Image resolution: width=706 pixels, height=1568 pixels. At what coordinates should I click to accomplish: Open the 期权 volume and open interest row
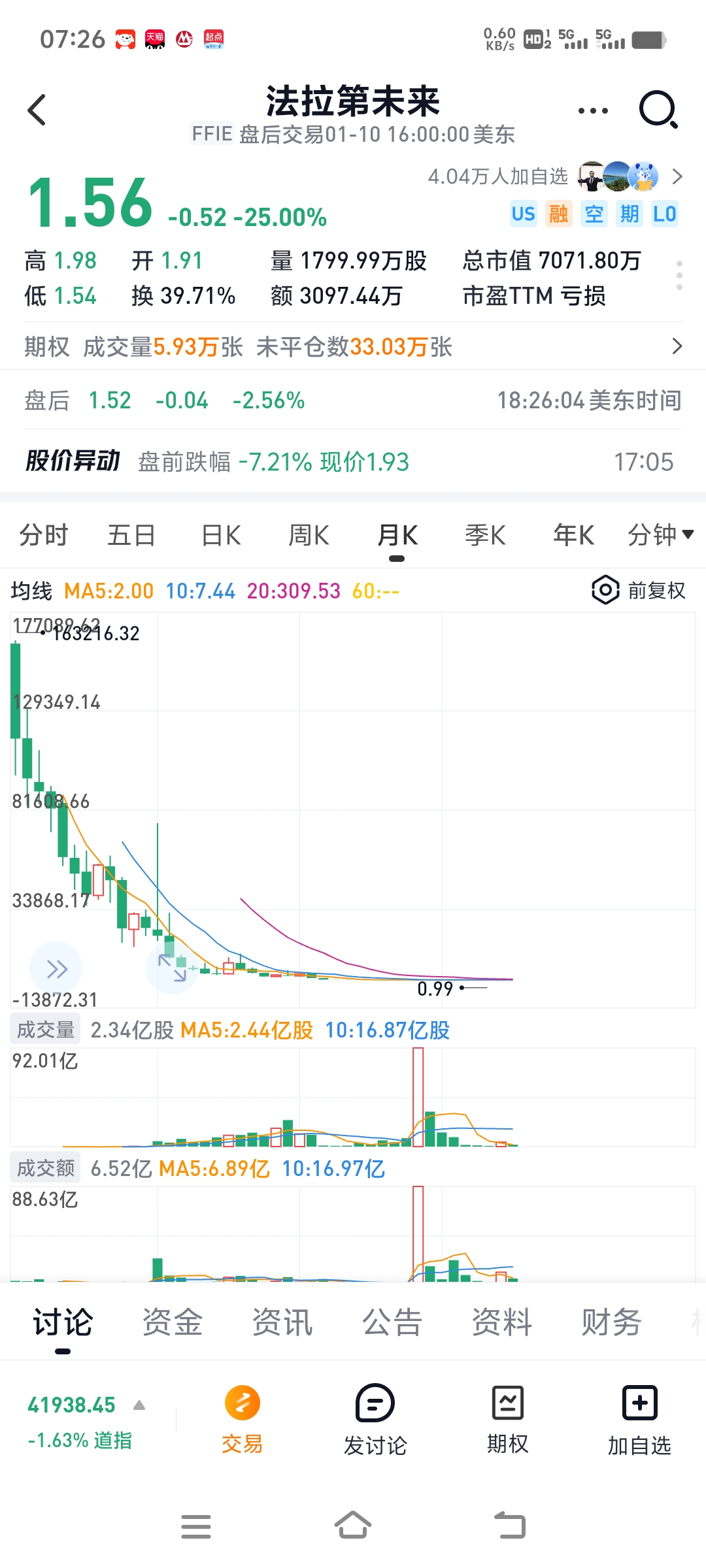[353, 346]
